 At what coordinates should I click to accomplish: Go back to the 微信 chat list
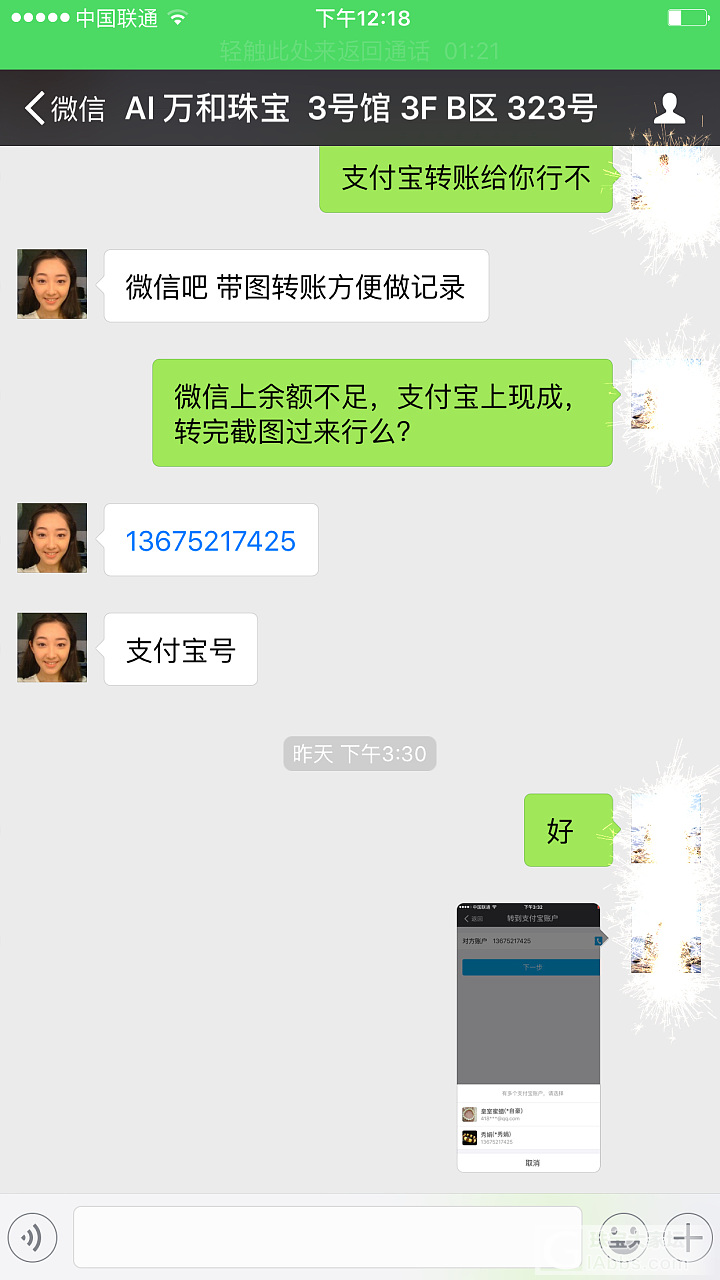click(65, 108)
